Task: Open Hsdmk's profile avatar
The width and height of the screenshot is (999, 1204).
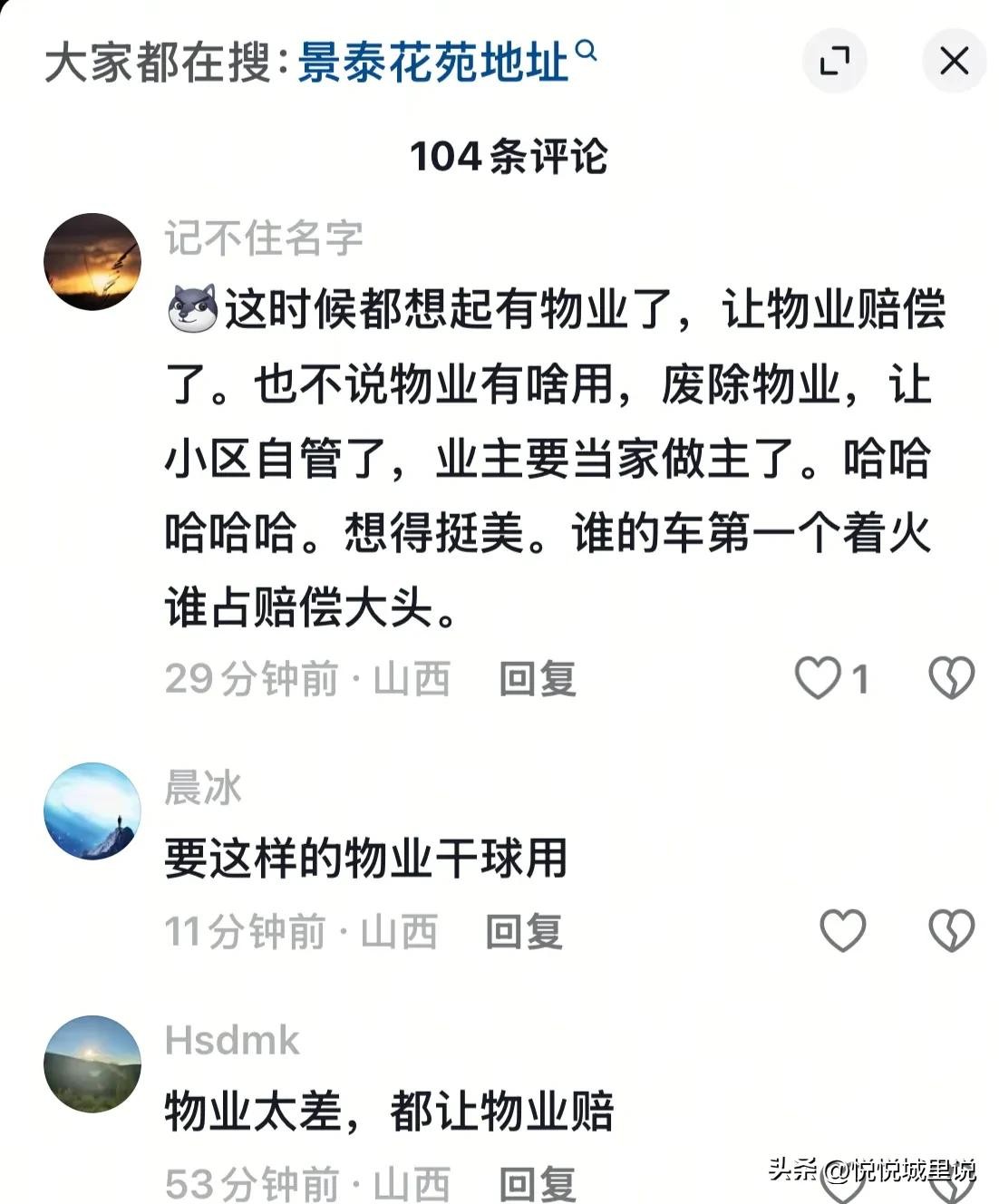Action: pyautogui.click(x=92, y=1064)
